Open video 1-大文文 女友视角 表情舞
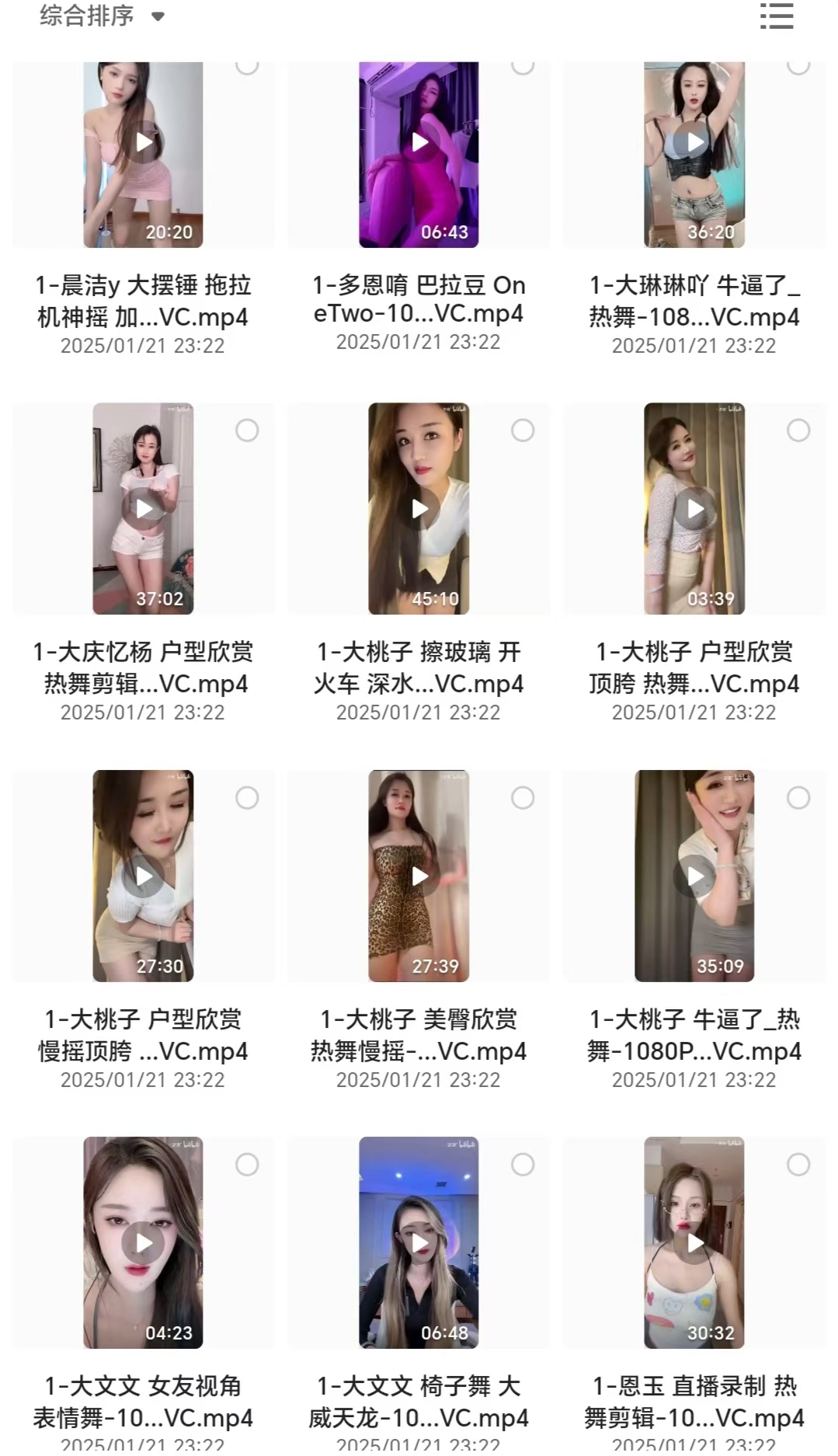The image size is (838, 1456). point(144,1242)
